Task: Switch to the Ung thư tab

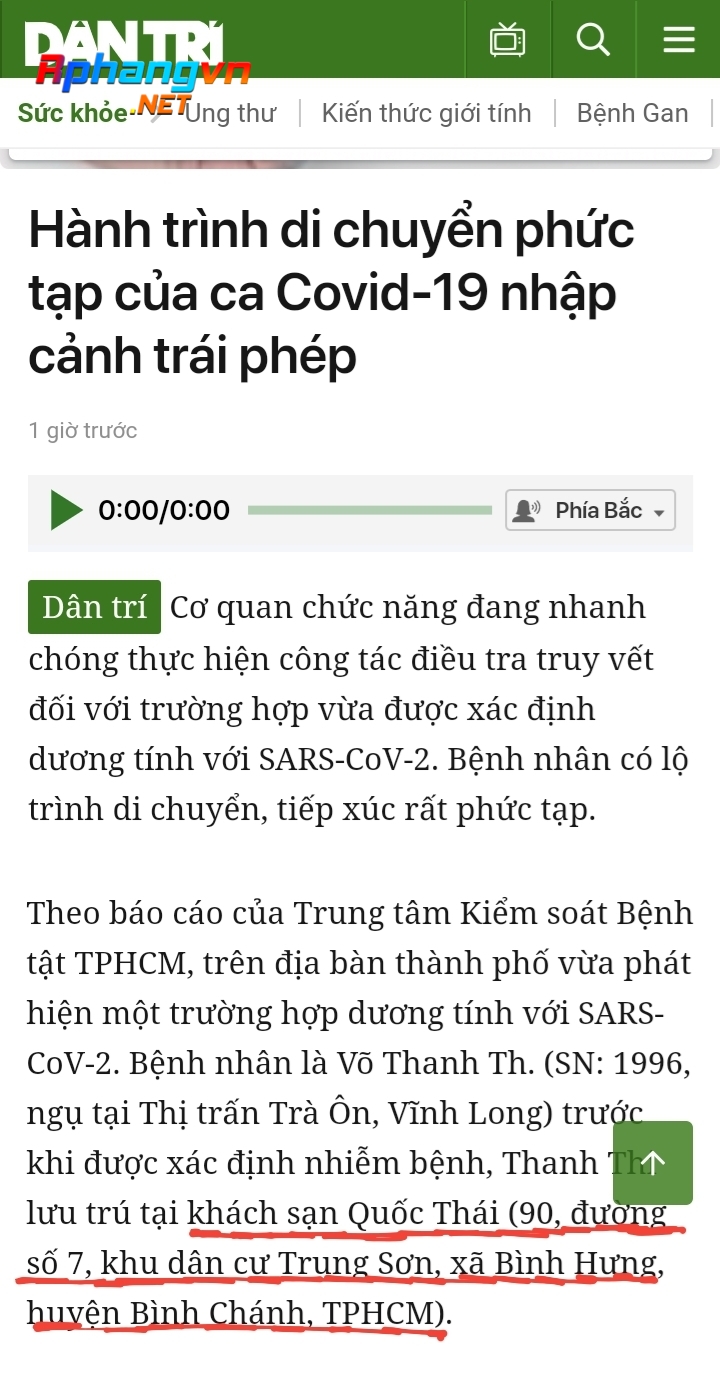Action: 230,113
